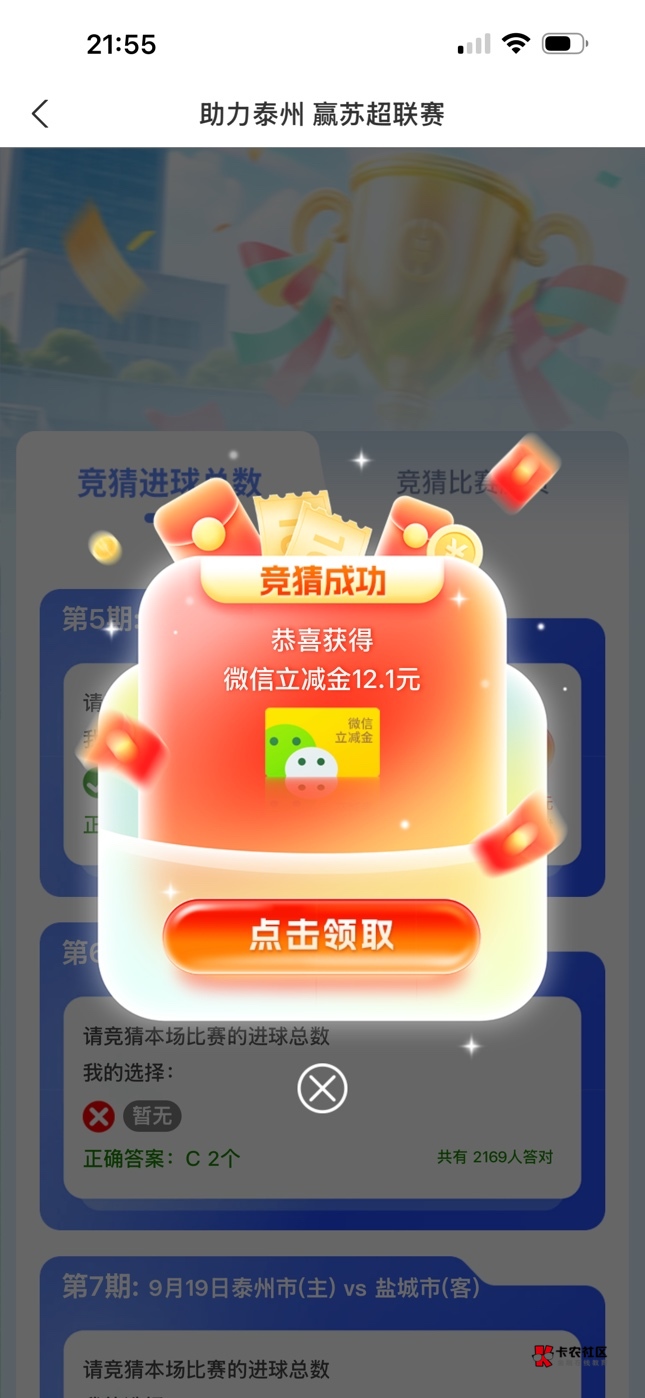Go back using the top-left arrow

[40, 114]
